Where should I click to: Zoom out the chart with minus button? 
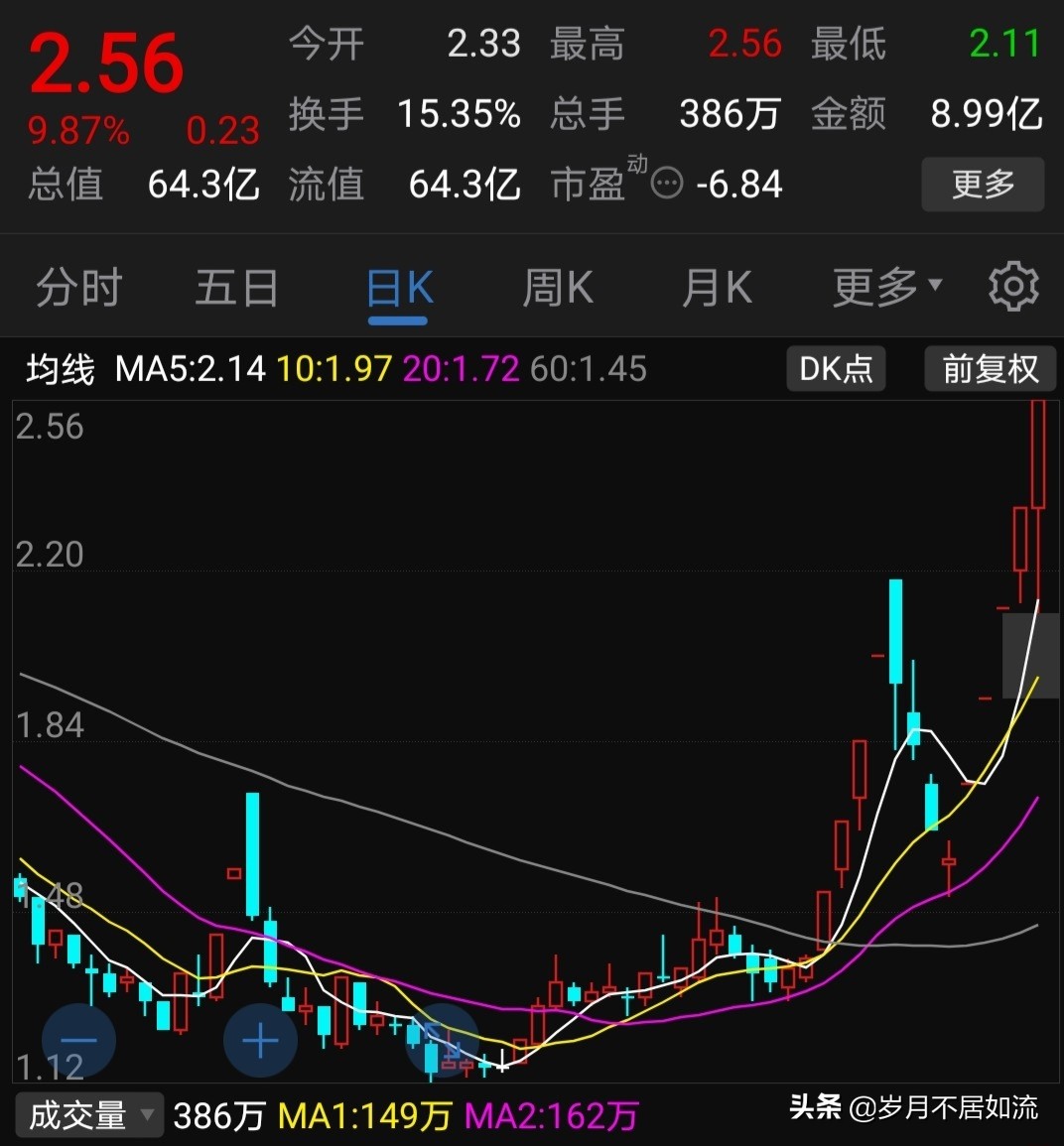(x=79, y=1041)
